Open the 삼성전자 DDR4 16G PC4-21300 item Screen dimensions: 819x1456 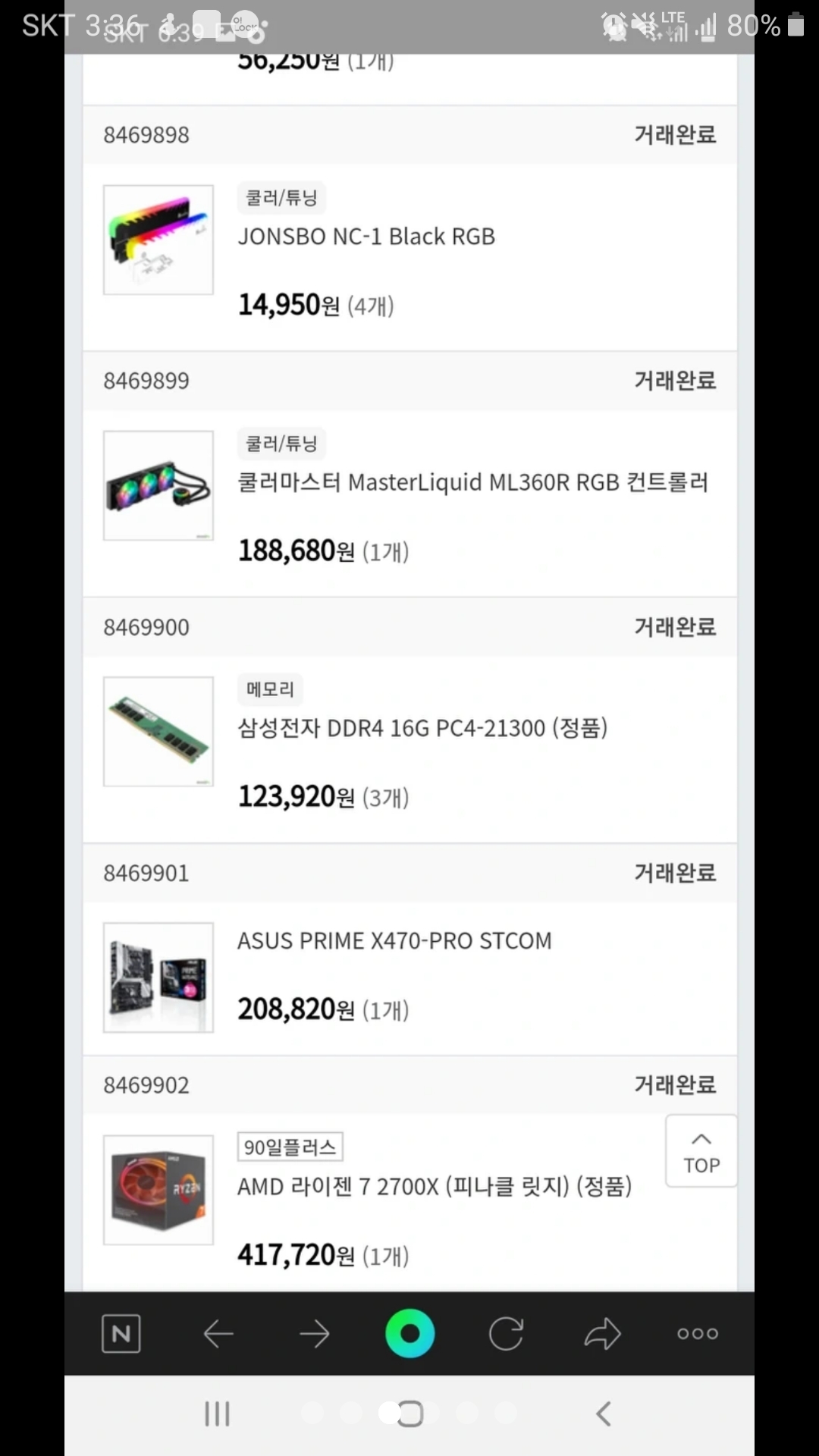pyautogui.click(x=422, y=728)
